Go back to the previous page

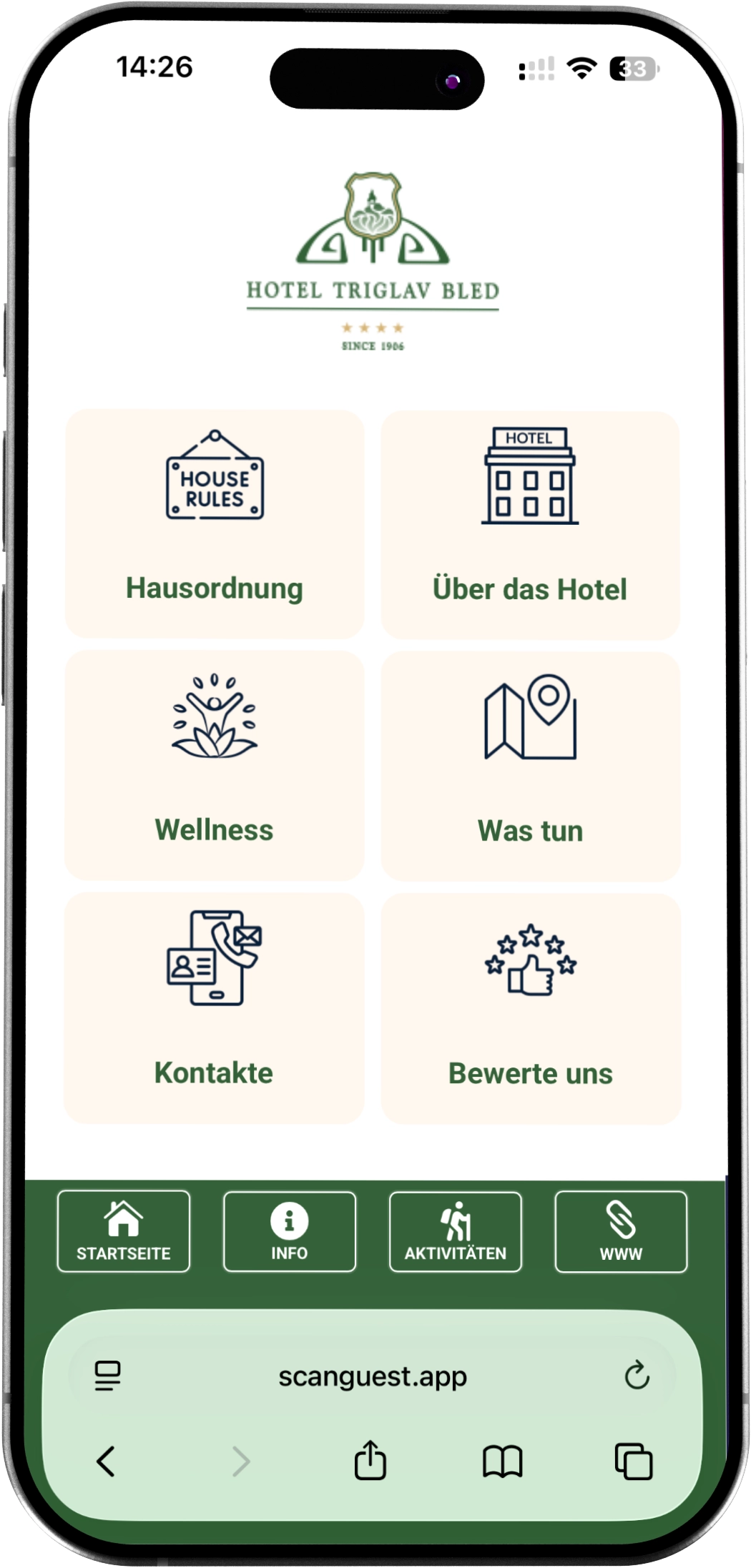(106, 1461)
